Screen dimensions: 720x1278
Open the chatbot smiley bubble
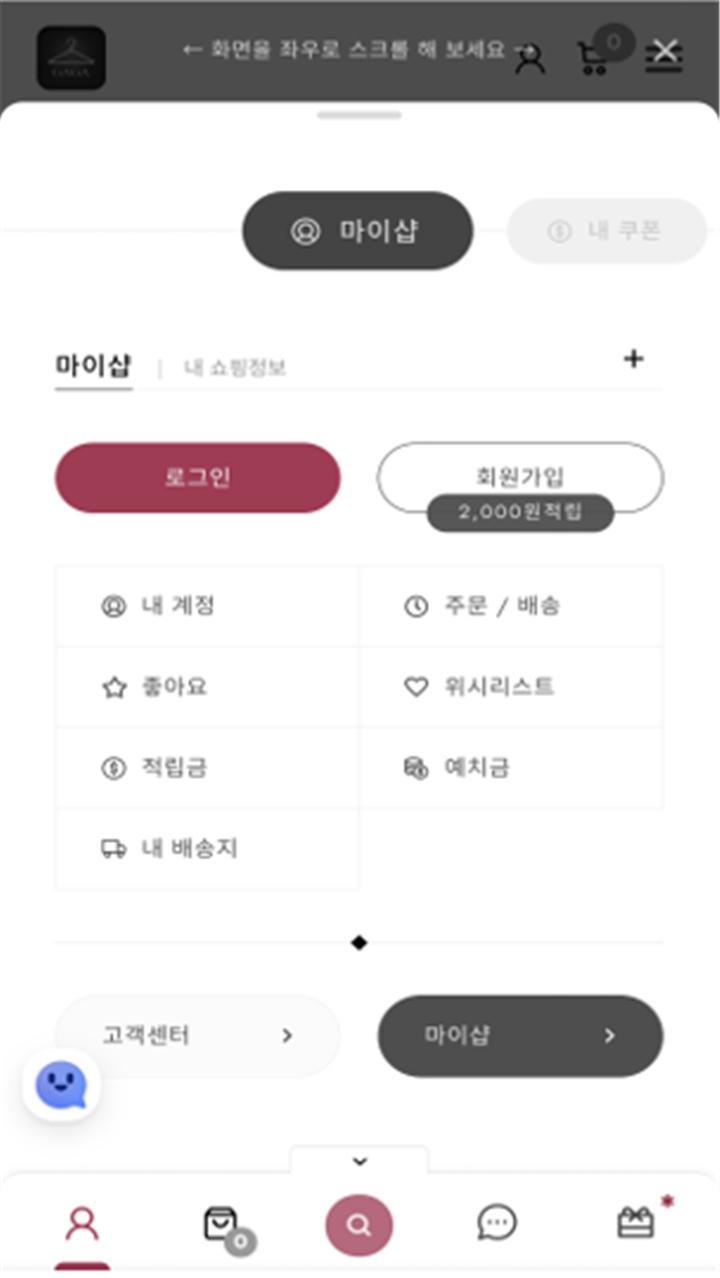coord(62,1084)
